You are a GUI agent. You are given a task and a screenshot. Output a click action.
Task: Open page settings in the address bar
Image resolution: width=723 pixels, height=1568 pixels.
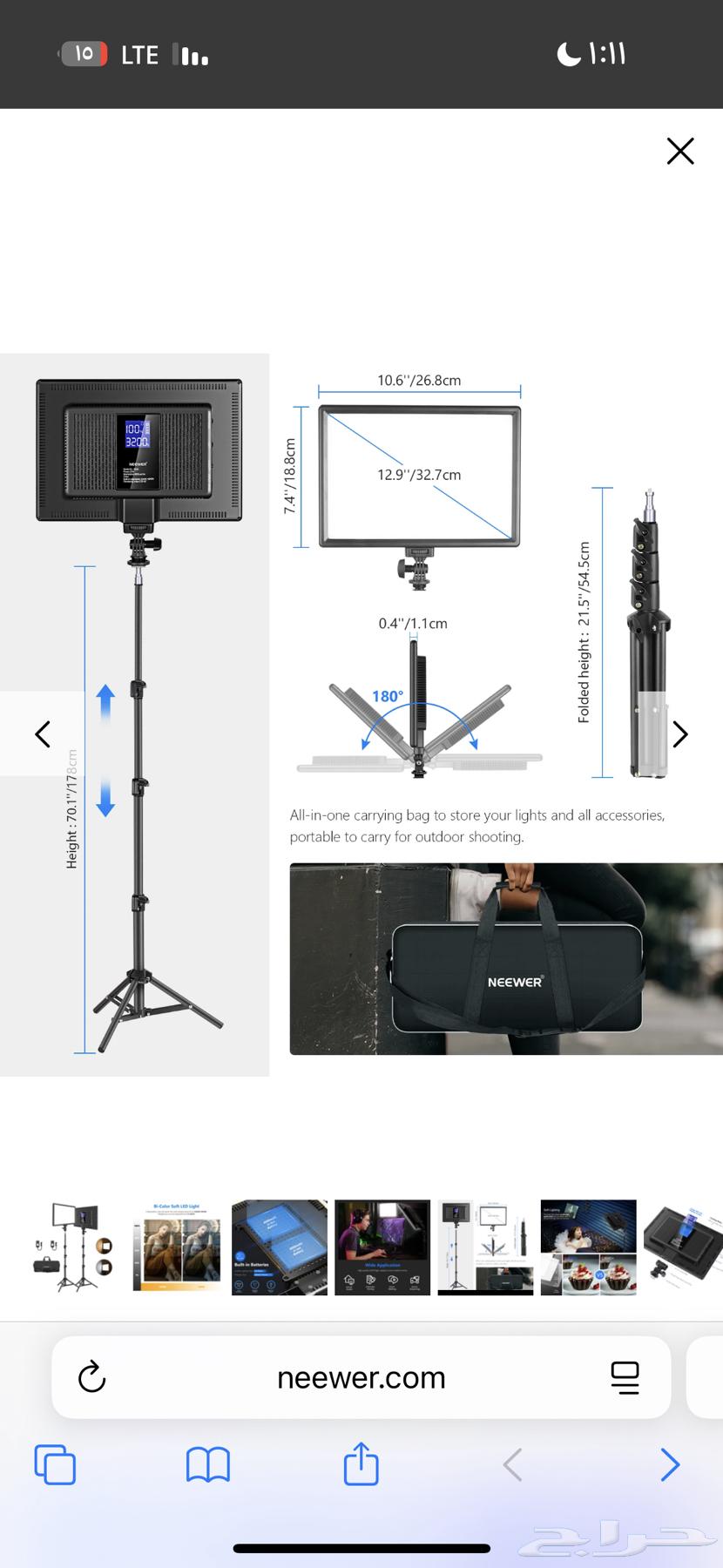click(625, 1377)
